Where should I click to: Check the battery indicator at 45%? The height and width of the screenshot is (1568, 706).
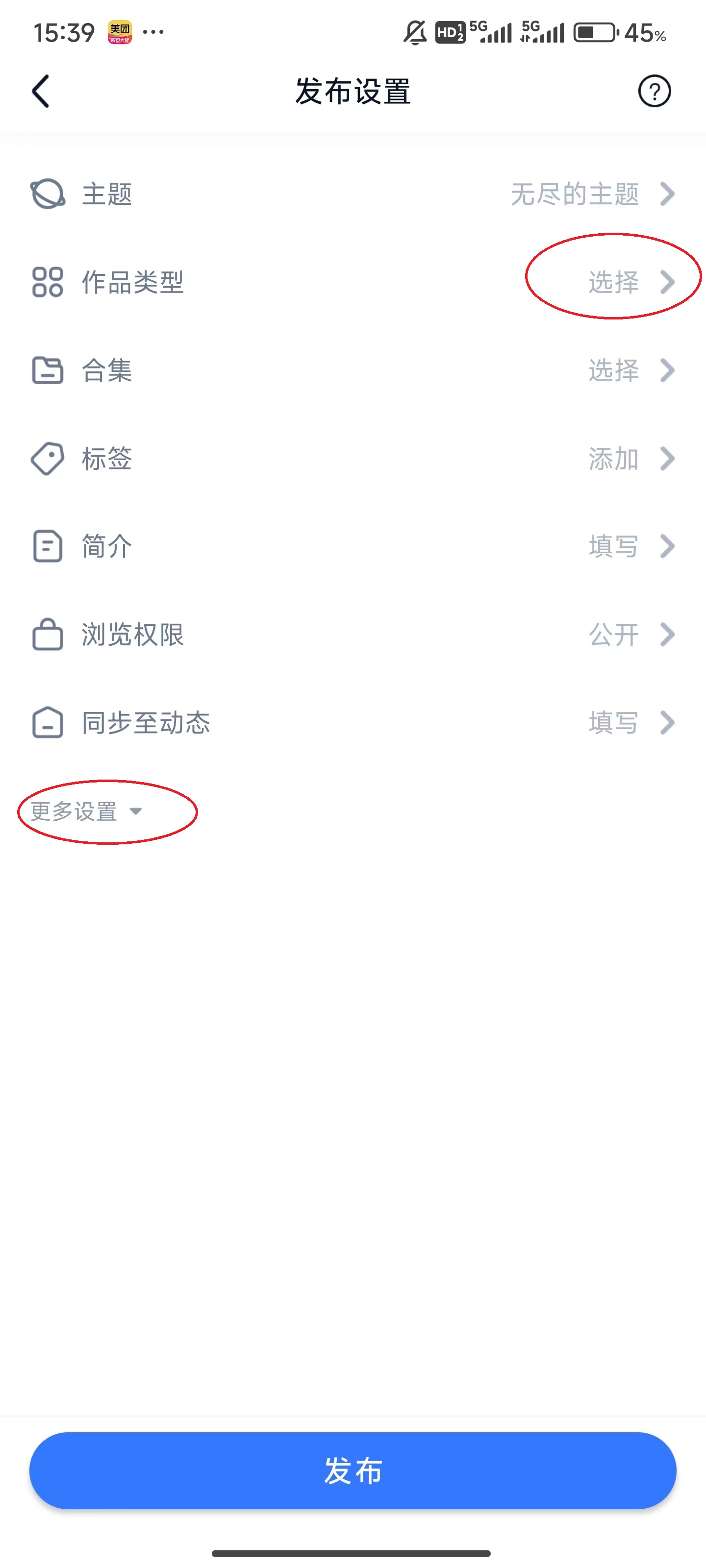(x=594, y=33)
